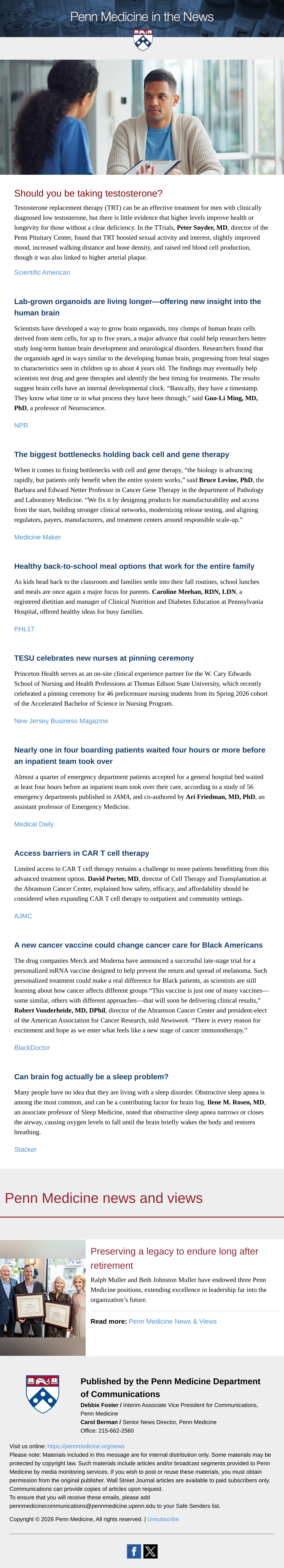The image size is (284, 1568).
Task: Open the Medicine Maker source link
Action: click(x=38, y=538)
